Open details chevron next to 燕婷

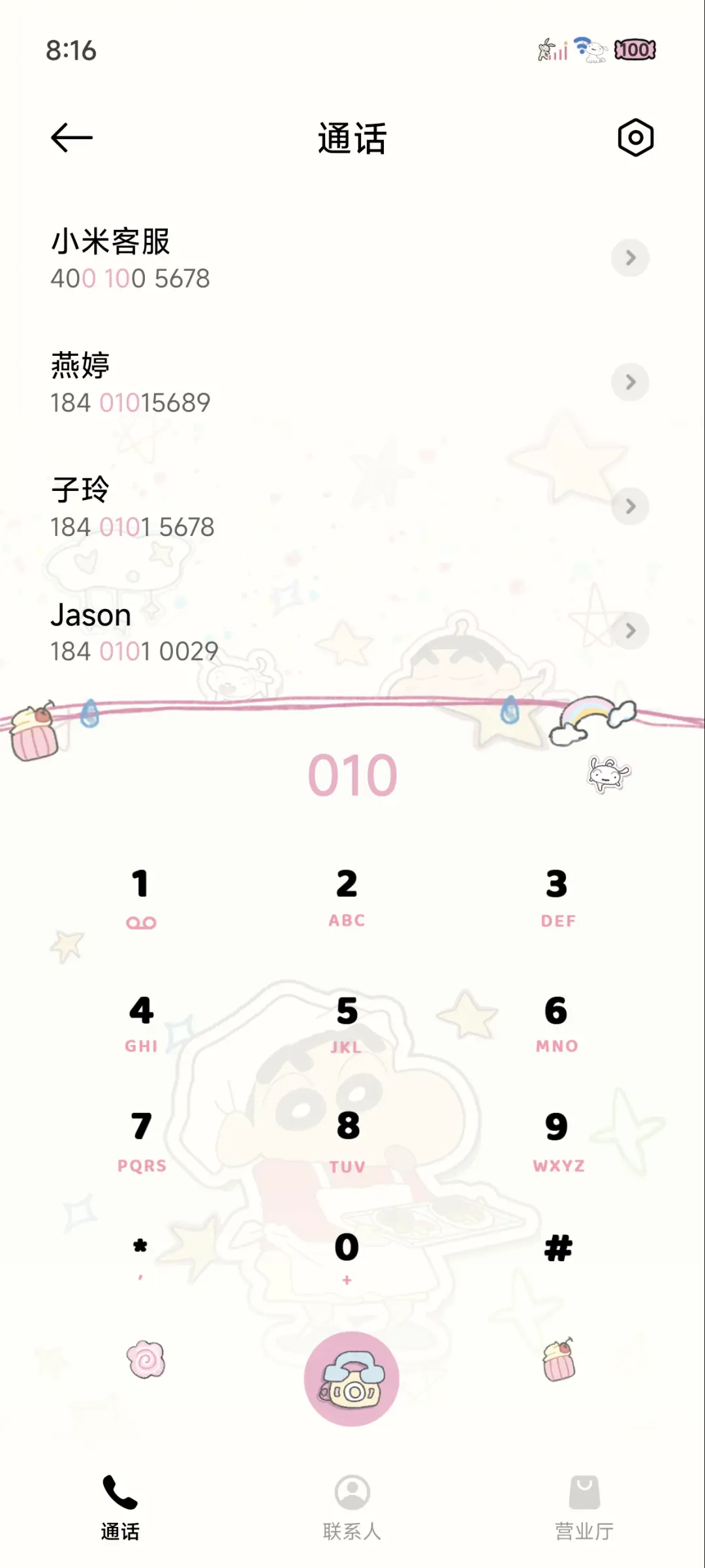[x=630, y=383]
